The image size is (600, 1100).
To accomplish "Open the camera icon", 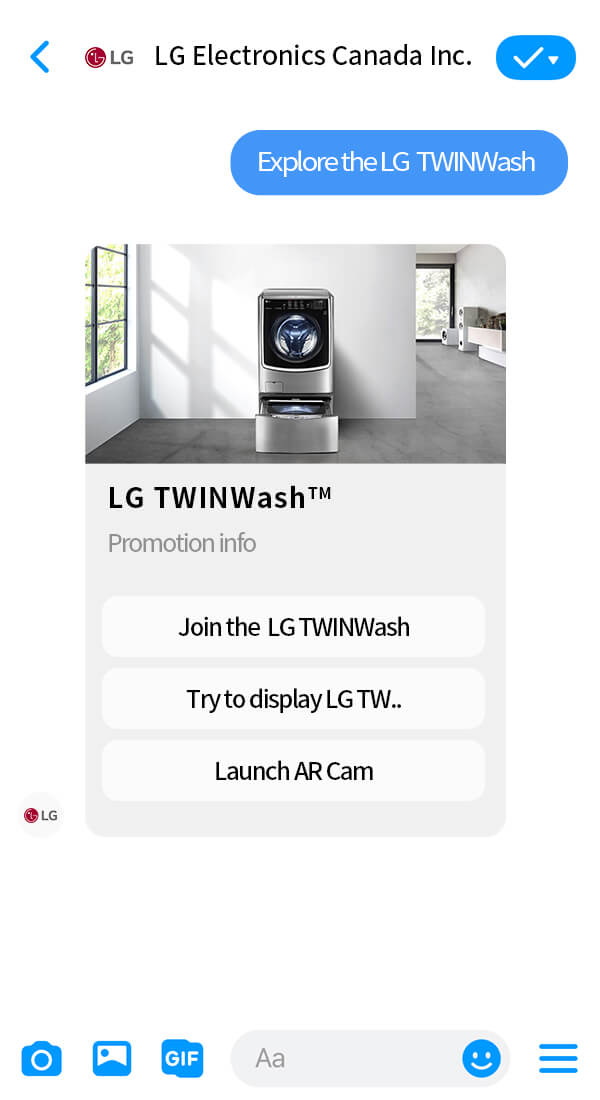I will click(42, 1058).
